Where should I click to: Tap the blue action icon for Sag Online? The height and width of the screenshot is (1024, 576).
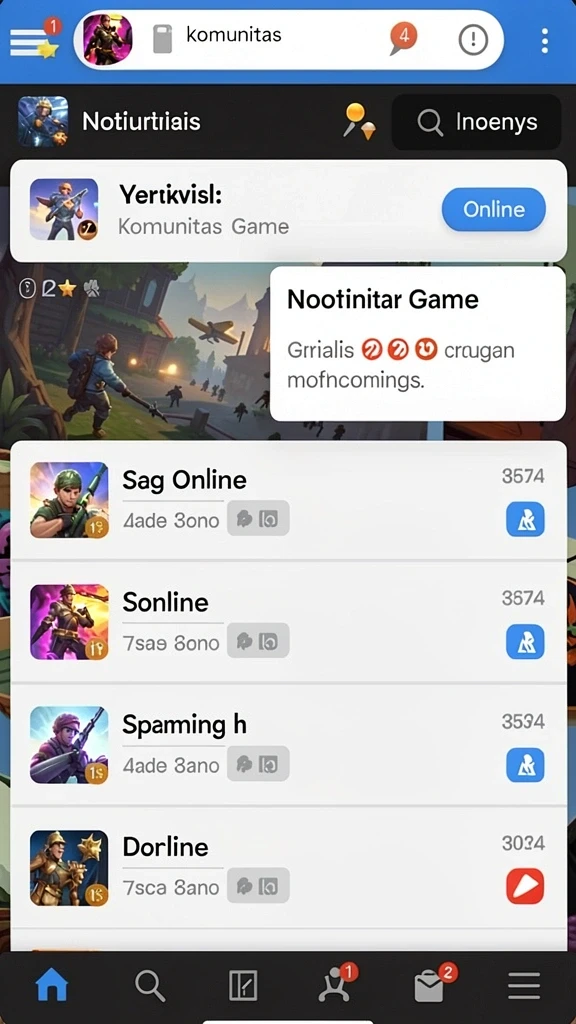[x=525, y=520]
